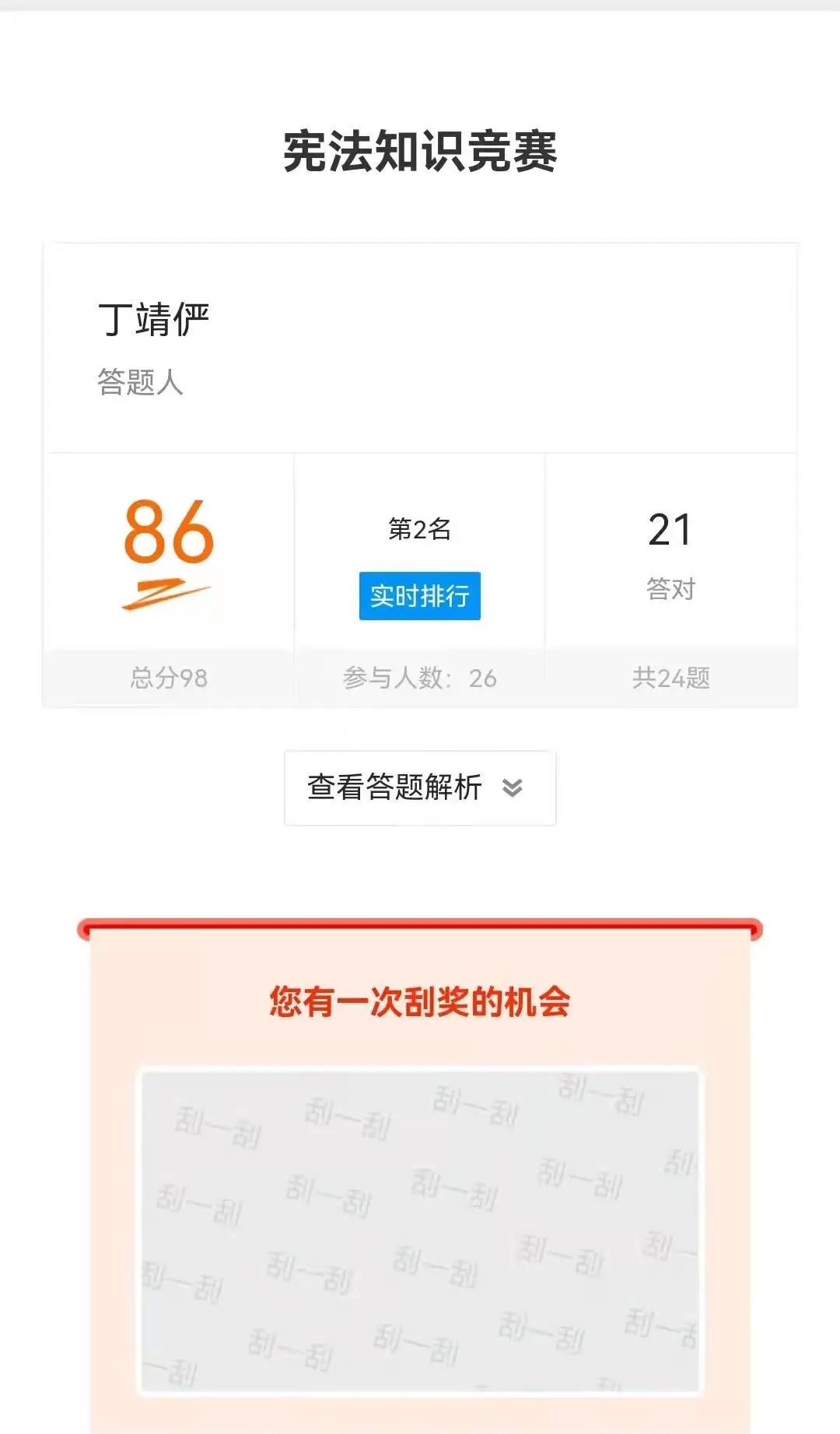This screenshot has height=1434, width=840.
Task: Open the 实时排行 live ranking
Action: 419,596
